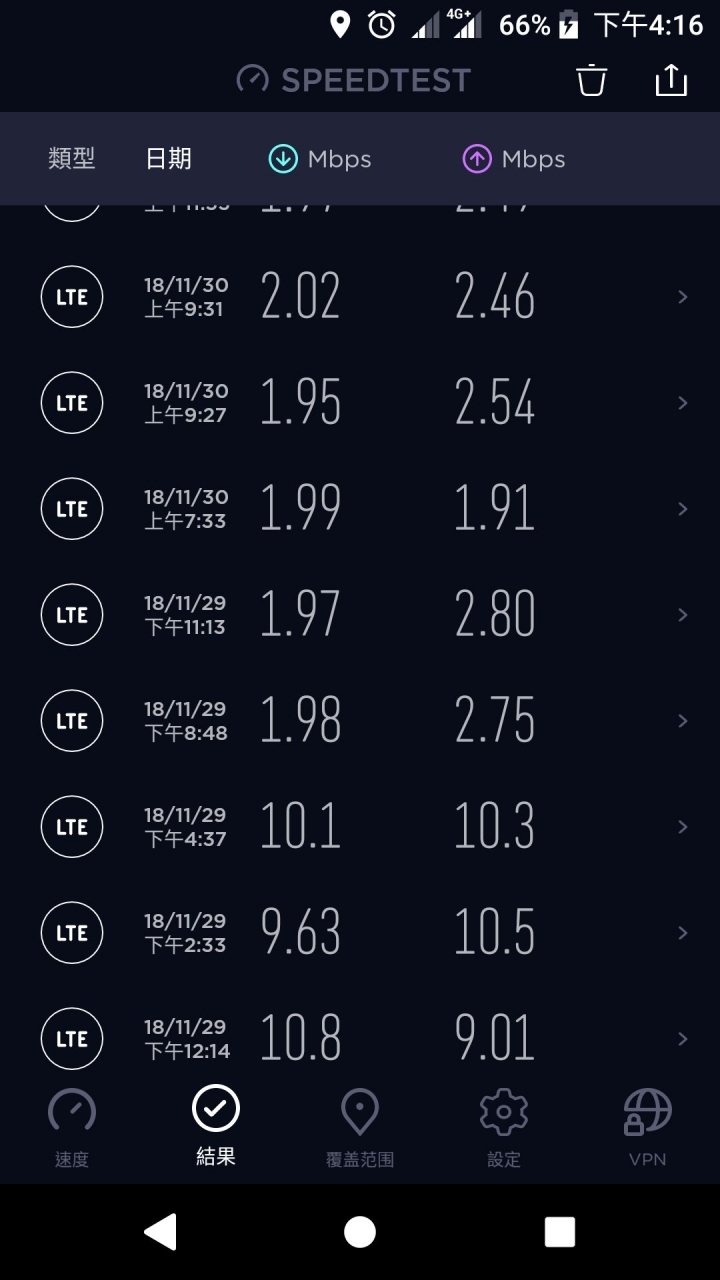Image resolution: width=720 pixels, height=1280 pixels.
Task: Select the 結果 tab
Action: [x=216, y=1129]
